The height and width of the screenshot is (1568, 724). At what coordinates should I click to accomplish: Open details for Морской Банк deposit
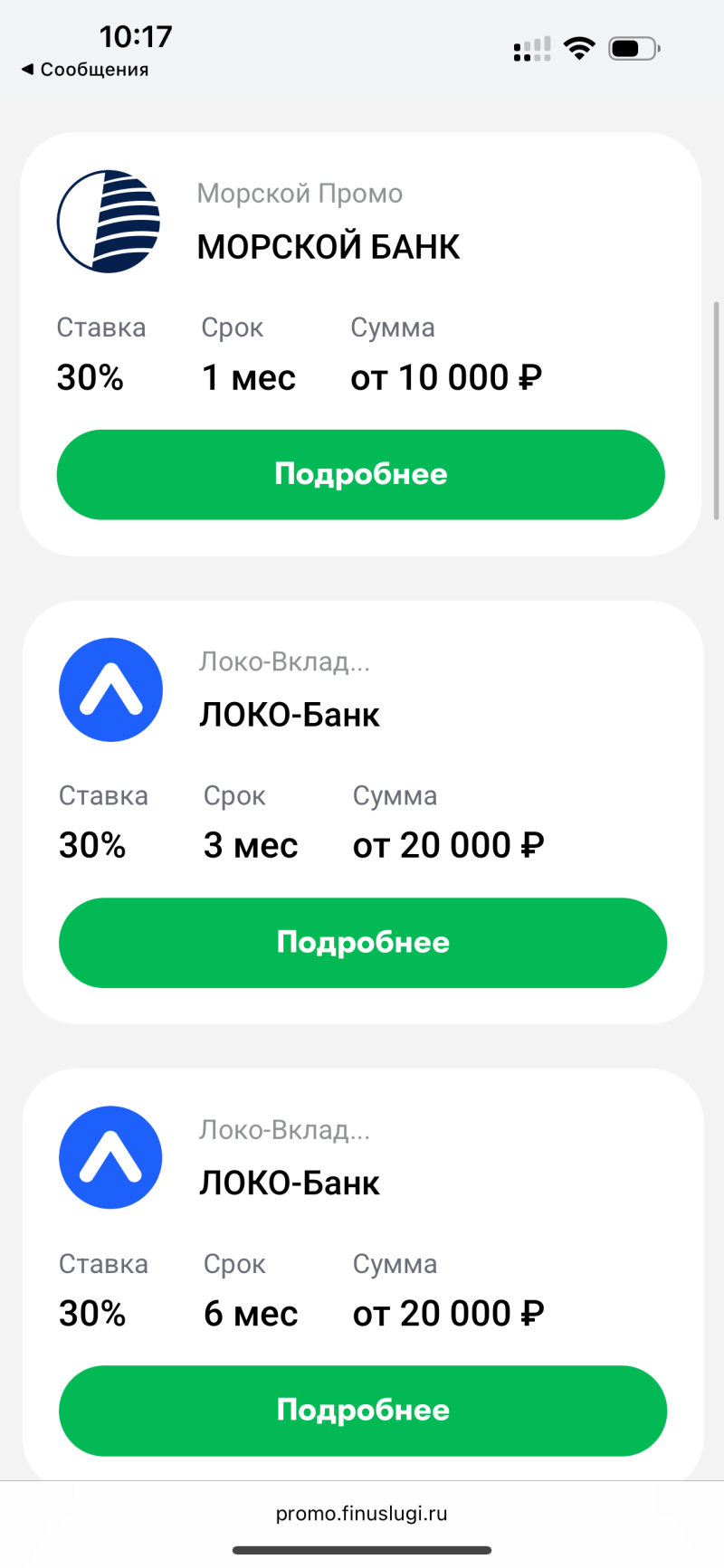point(360,474)
